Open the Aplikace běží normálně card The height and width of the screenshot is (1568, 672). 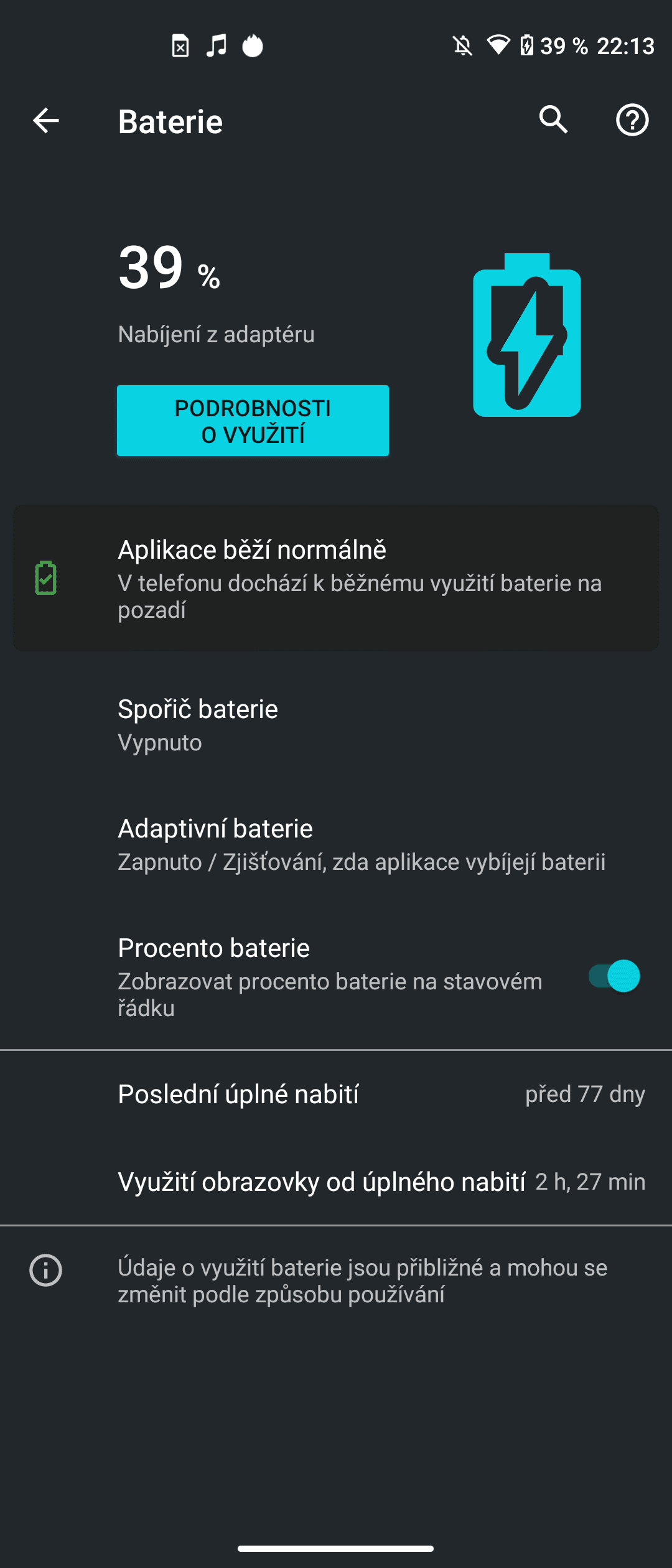coord(336,578)
